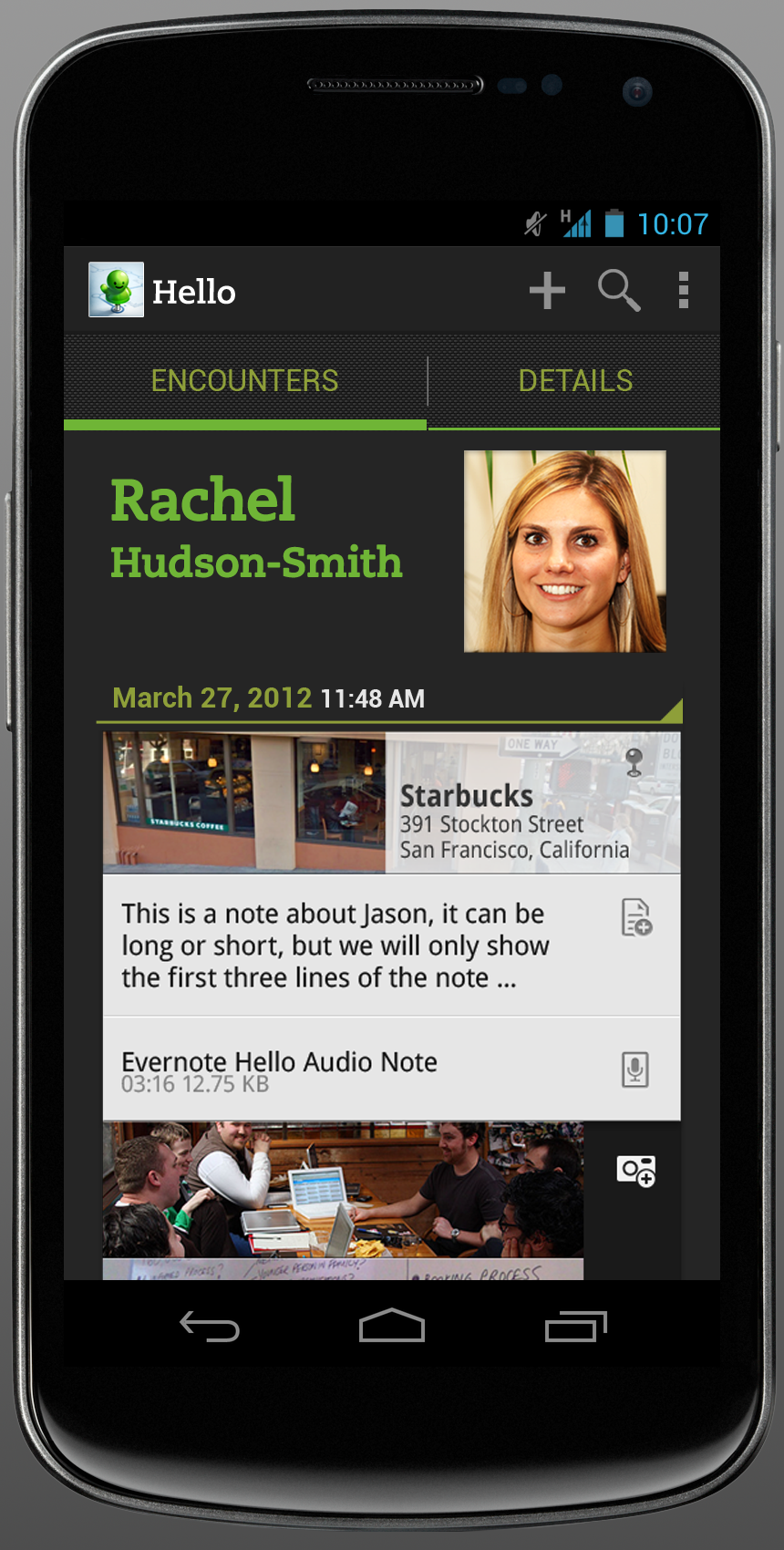Image resolution: width=784 pixels, height=1550 pixels.
Task: Select the Encounters tab
Action: tap(244, 380)
